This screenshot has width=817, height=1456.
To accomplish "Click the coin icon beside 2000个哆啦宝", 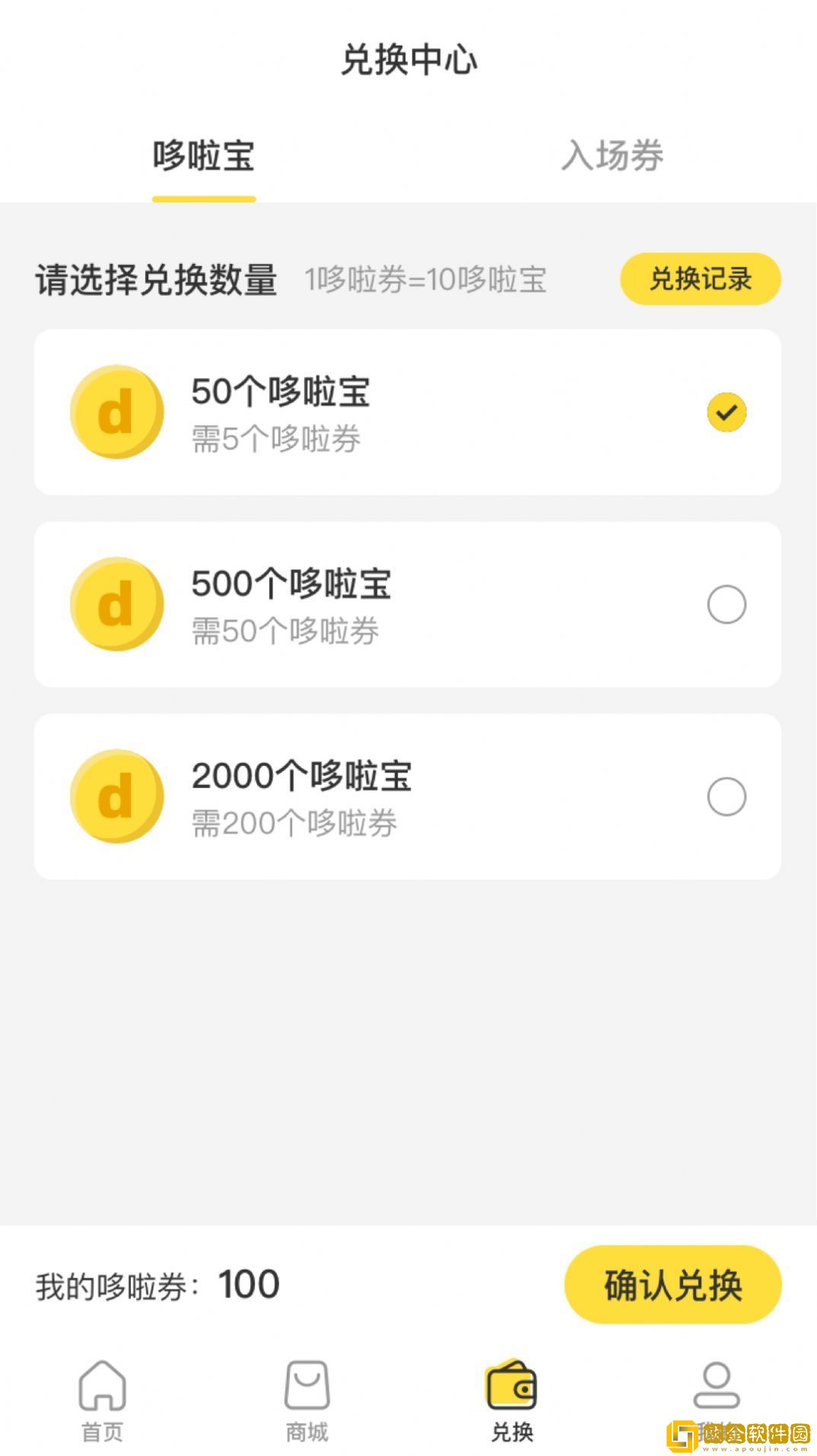I will click(116, 796).
